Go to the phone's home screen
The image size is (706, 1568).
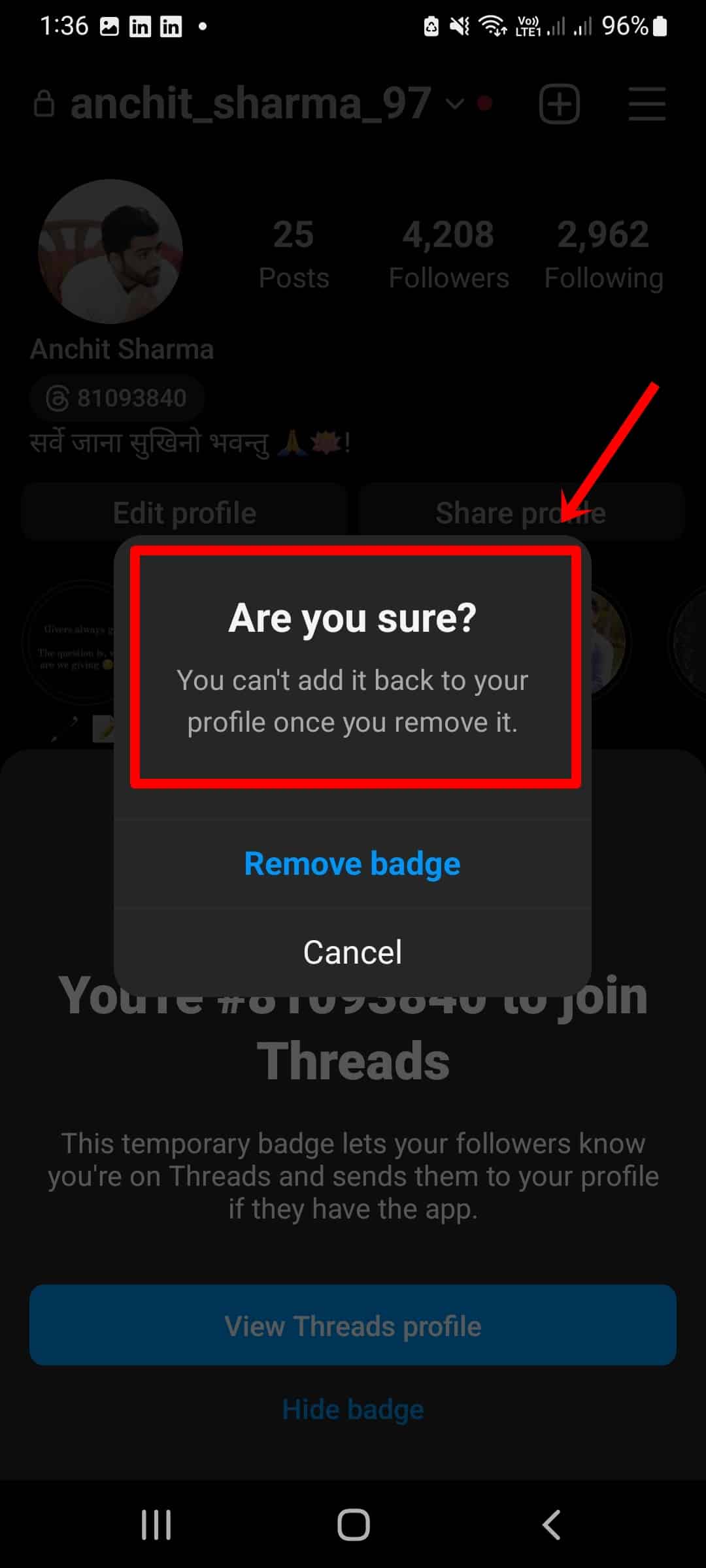coord(353,1525)
